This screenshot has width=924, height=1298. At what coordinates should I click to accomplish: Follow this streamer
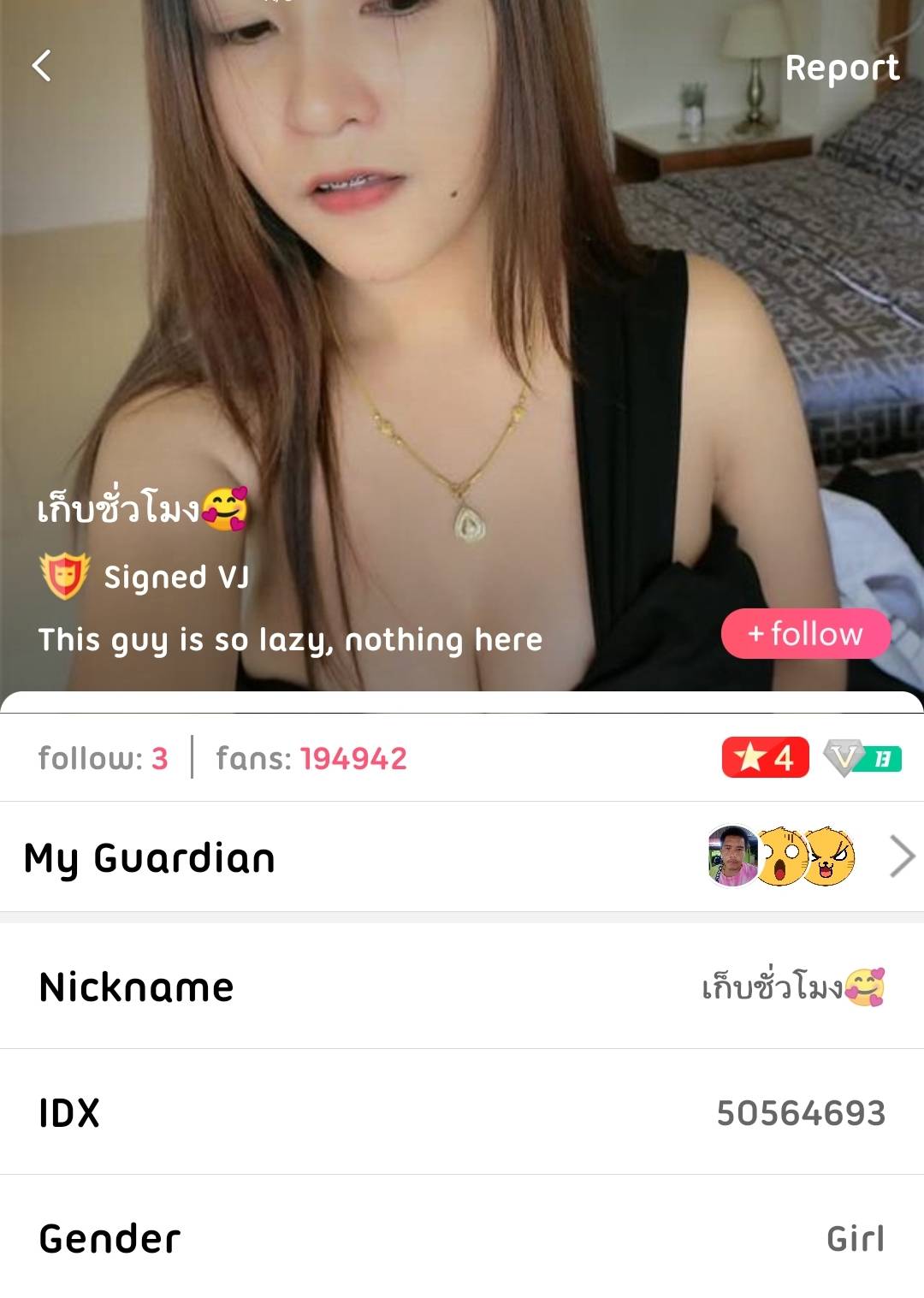point(806,634)
